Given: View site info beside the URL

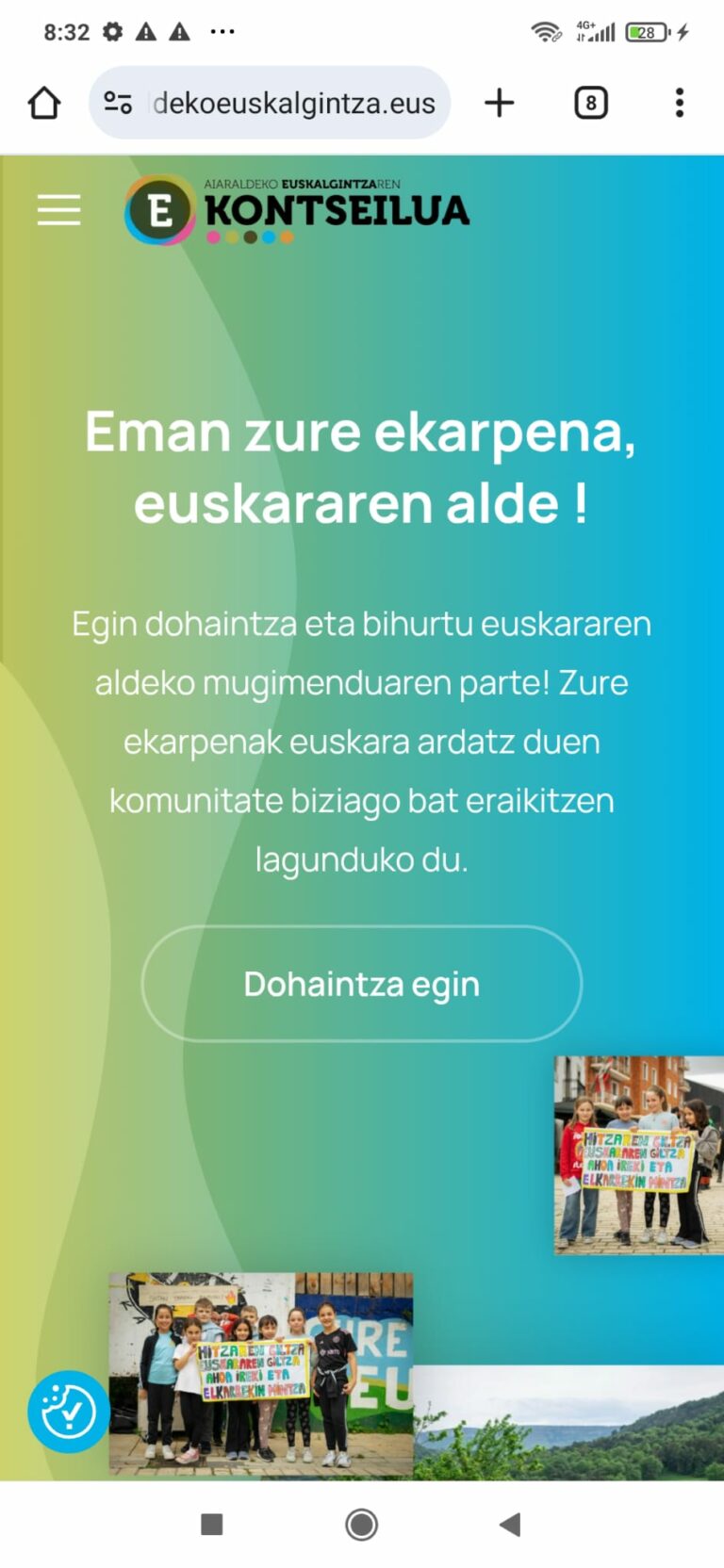Looking at the screenshot, I should click(118, 103).
